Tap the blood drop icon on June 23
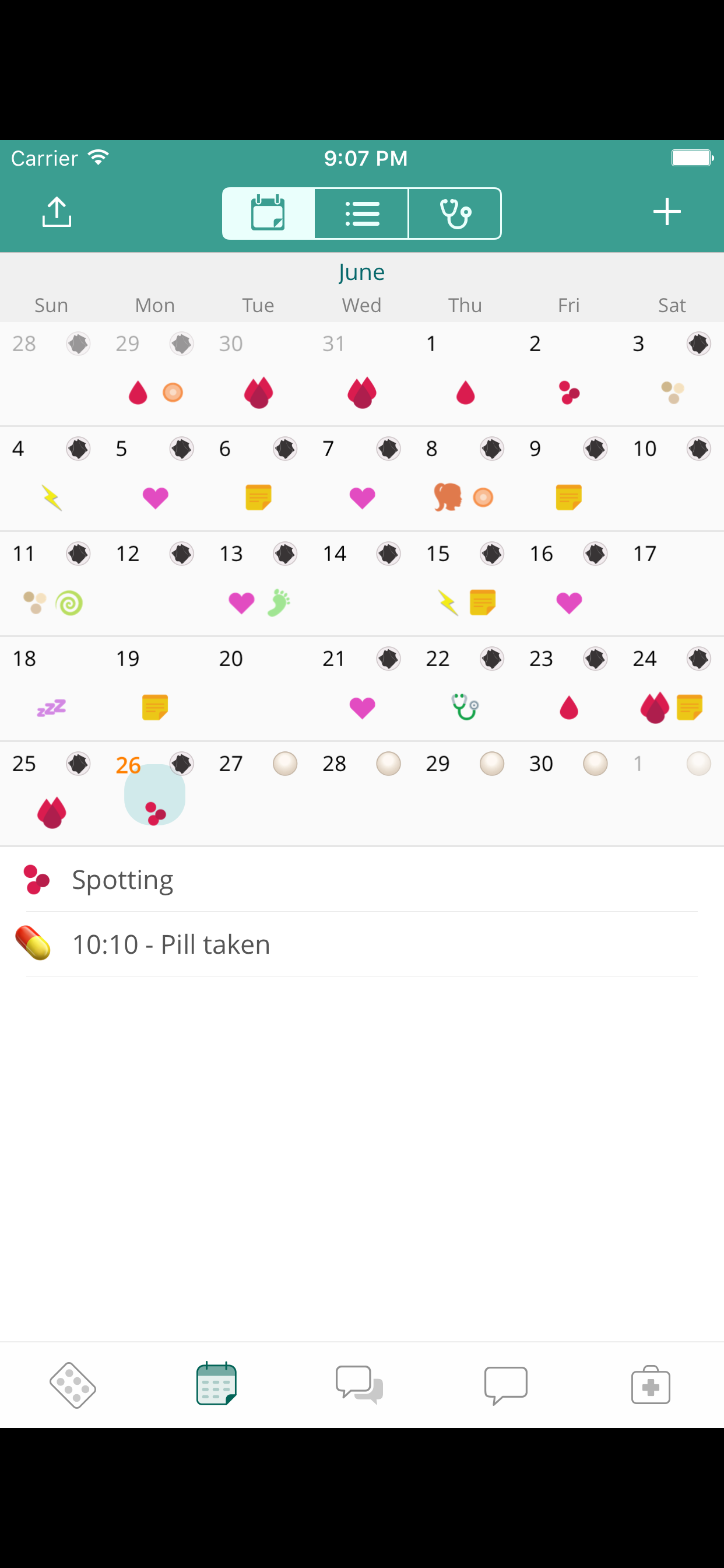This screenshot has width=724, height=1568. 569,708
